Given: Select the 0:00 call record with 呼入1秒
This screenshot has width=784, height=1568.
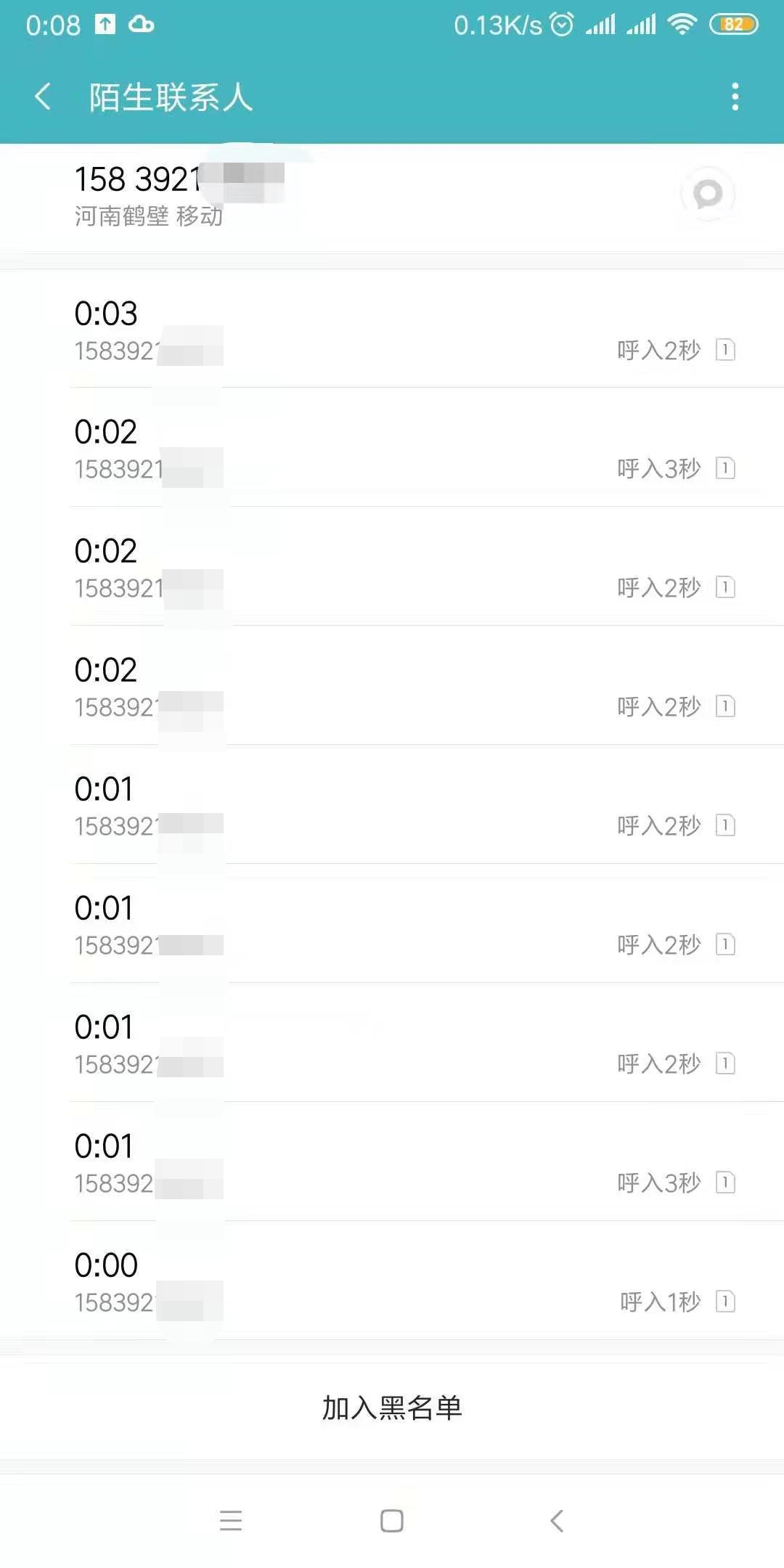Looking at the screenshot, I should pos(392,1282).
